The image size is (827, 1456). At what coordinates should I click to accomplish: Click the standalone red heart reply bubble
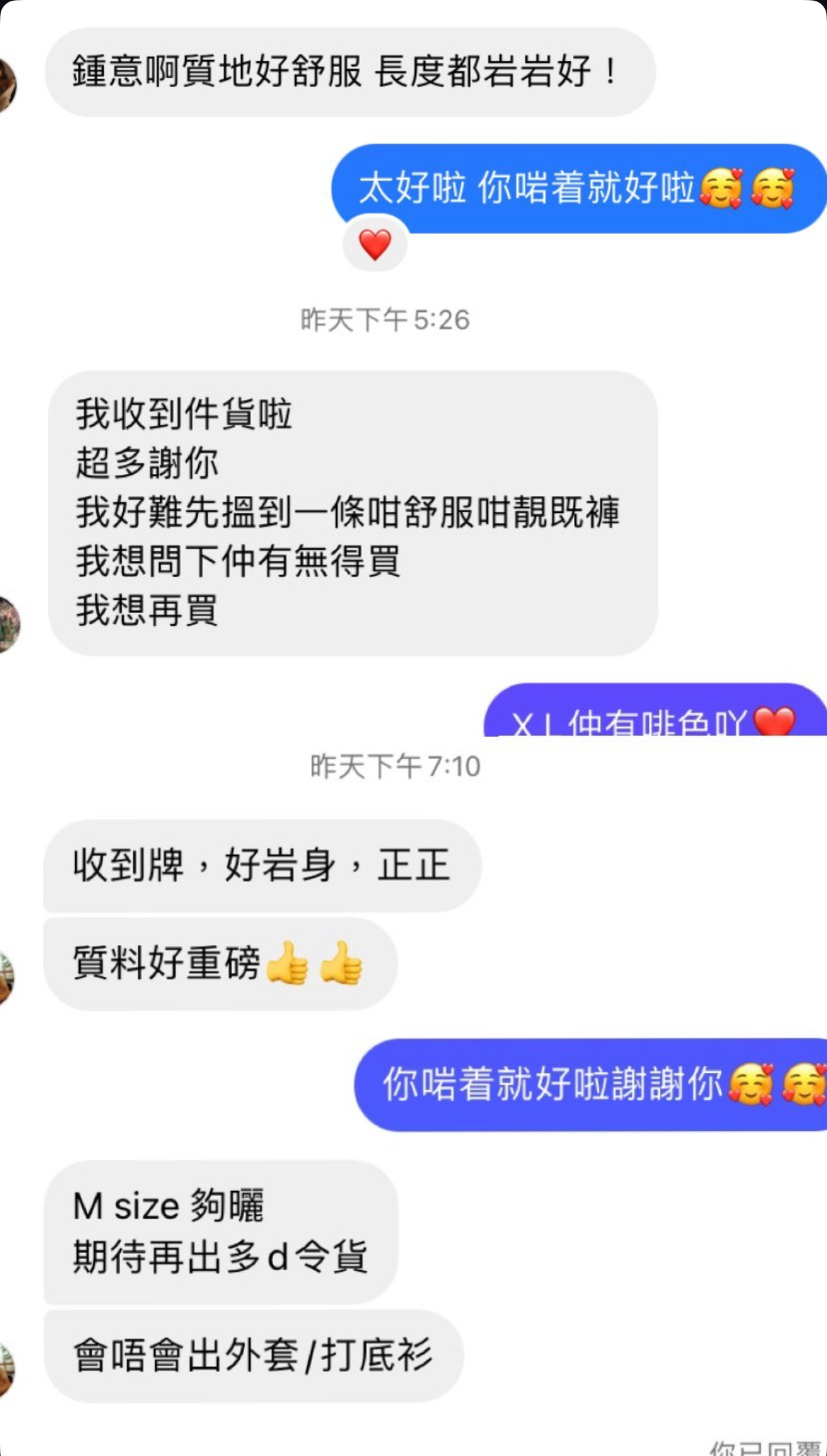[375, 245]
